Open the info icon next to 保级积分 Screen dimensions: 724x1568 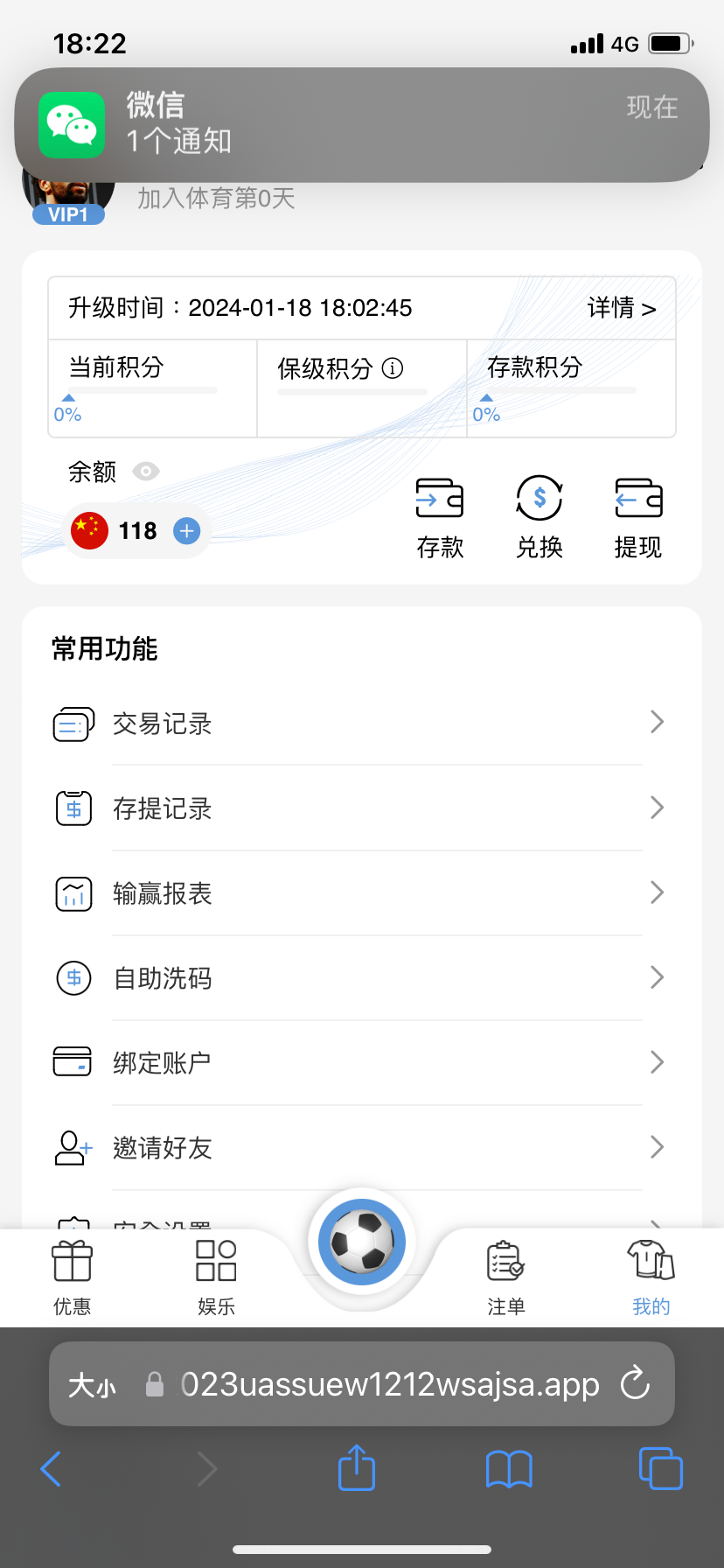point(393,368)
